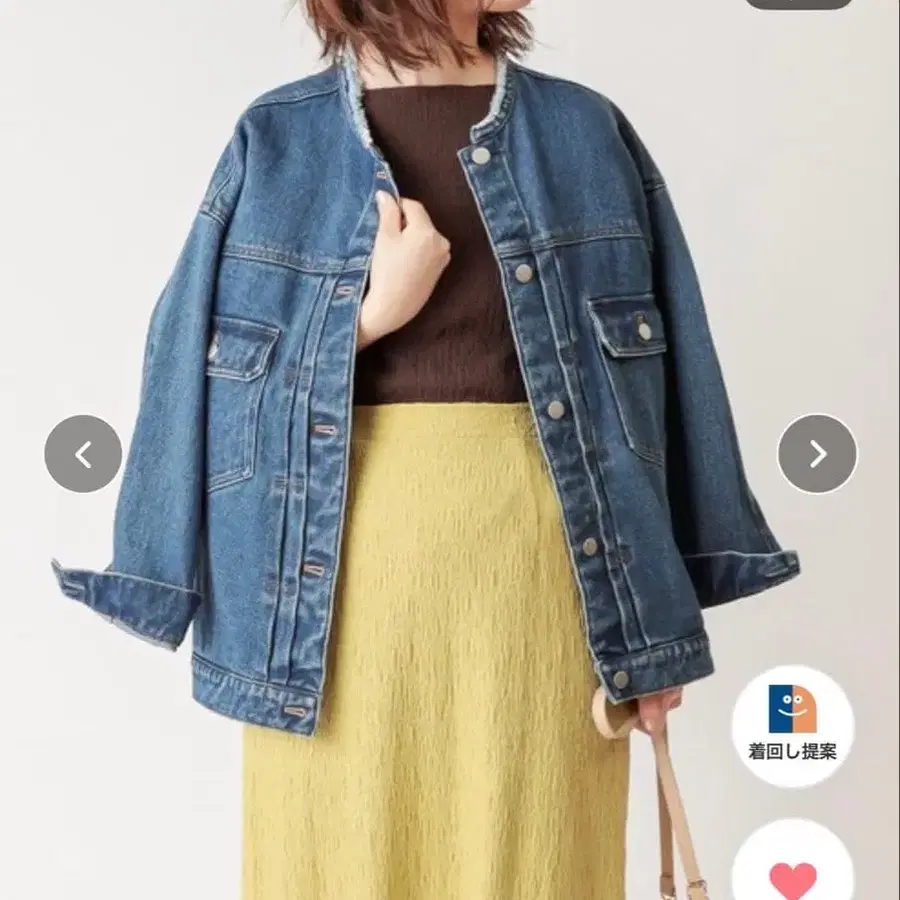Show the next product photo
900x900 pixels.
pyautogui.click(x=817, y=454)
